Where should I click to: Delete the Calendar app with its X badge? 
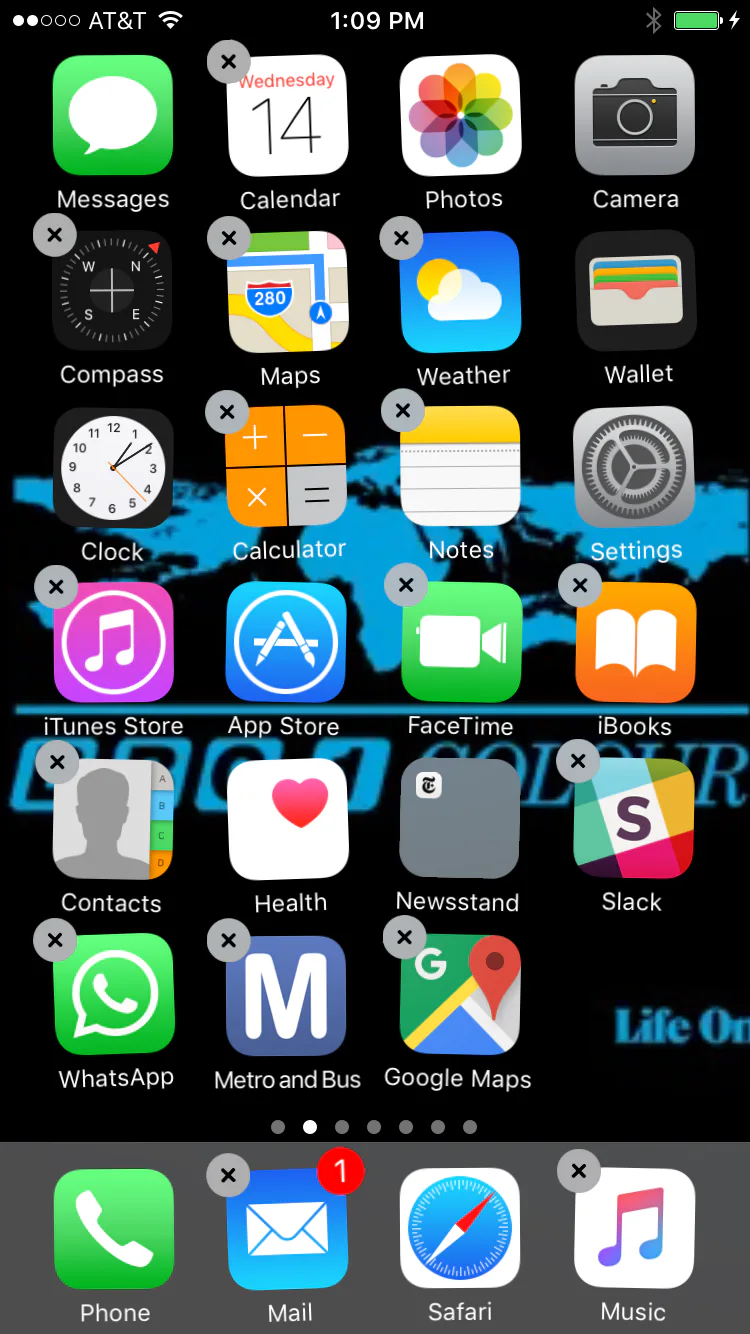(x=229, y=62)
